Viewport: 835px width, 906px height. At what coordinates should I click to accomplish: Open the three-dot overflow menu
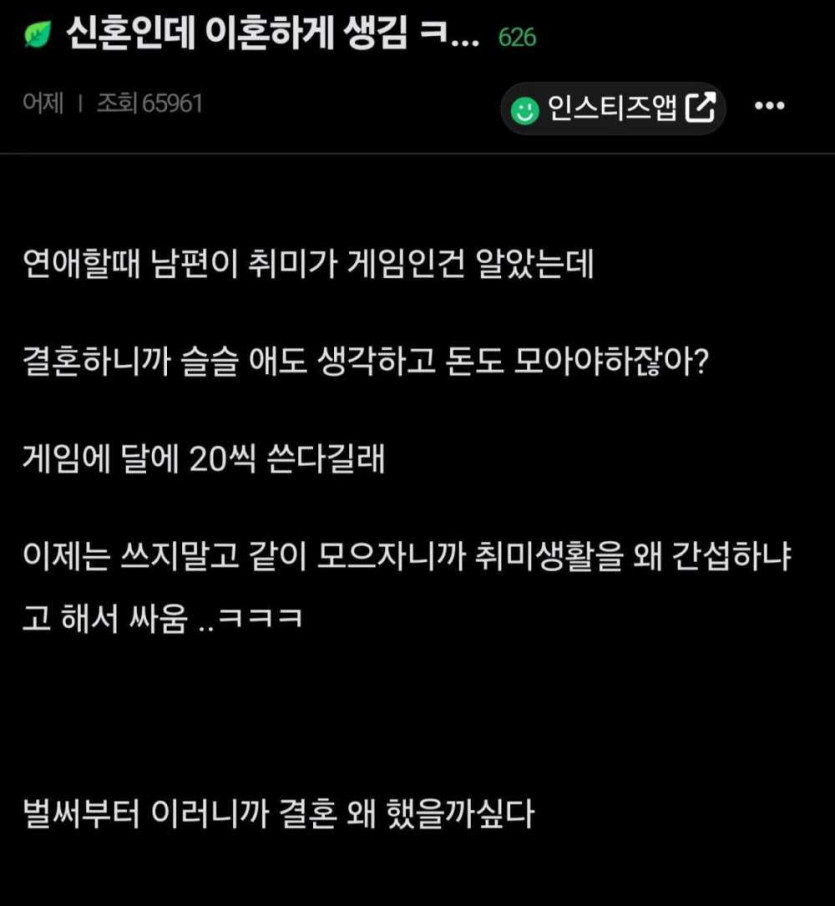(768, 107)
